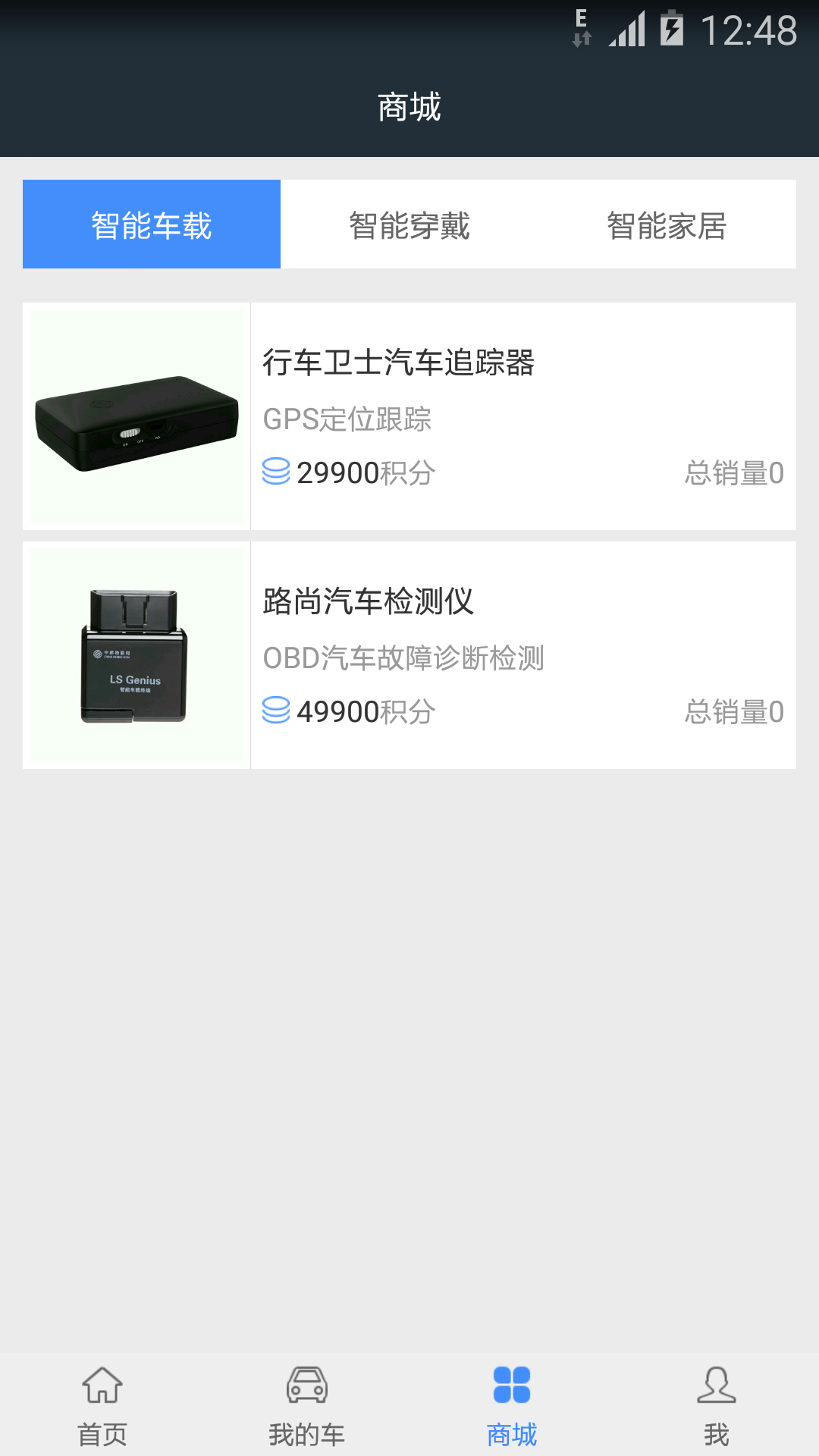Open the 我 profile tab
The width and height of the screenshot is (819, 1456).
pos(717,1404)
